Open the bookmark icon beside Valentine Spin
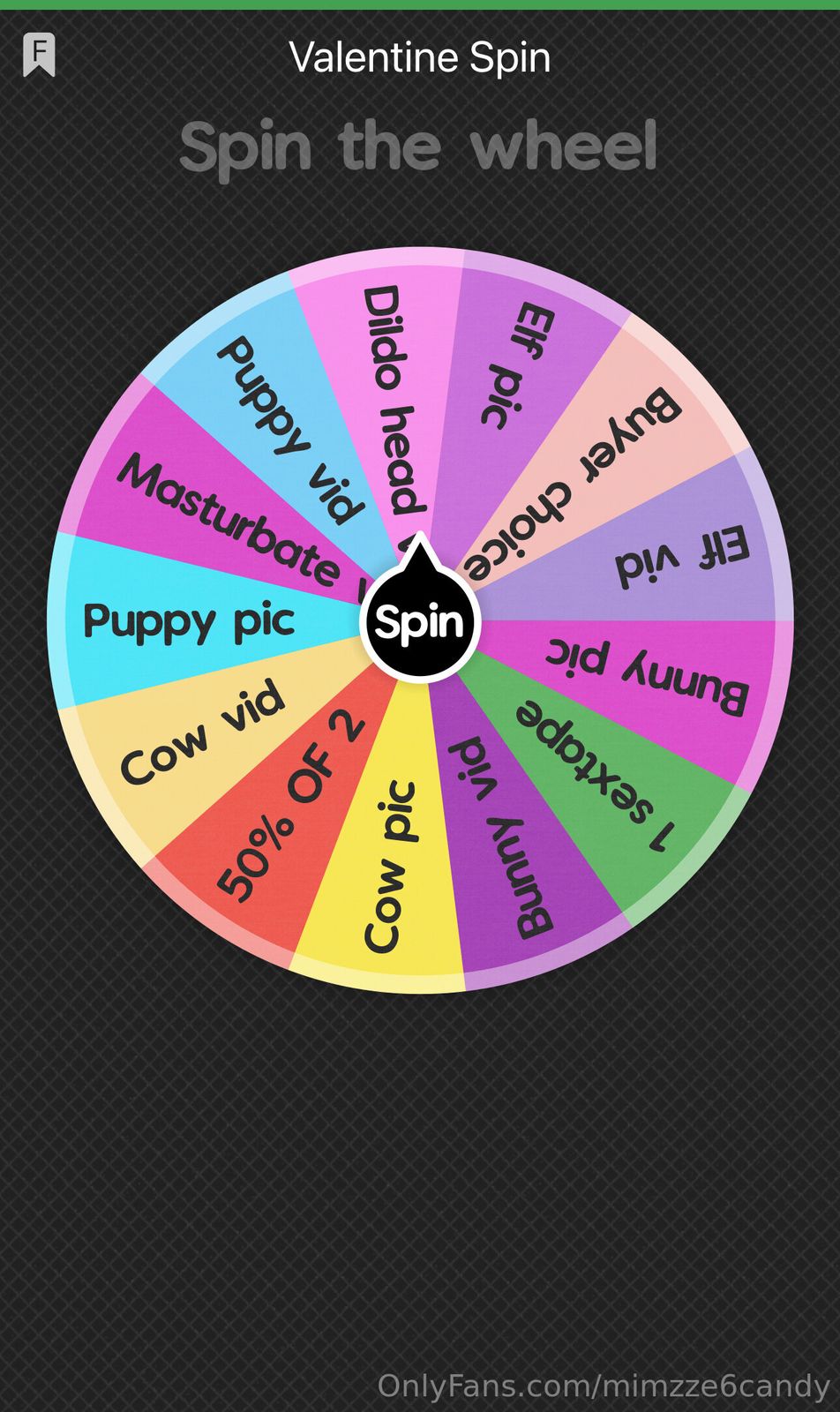This screenshot has height=1412, width=840. (39, 55)
